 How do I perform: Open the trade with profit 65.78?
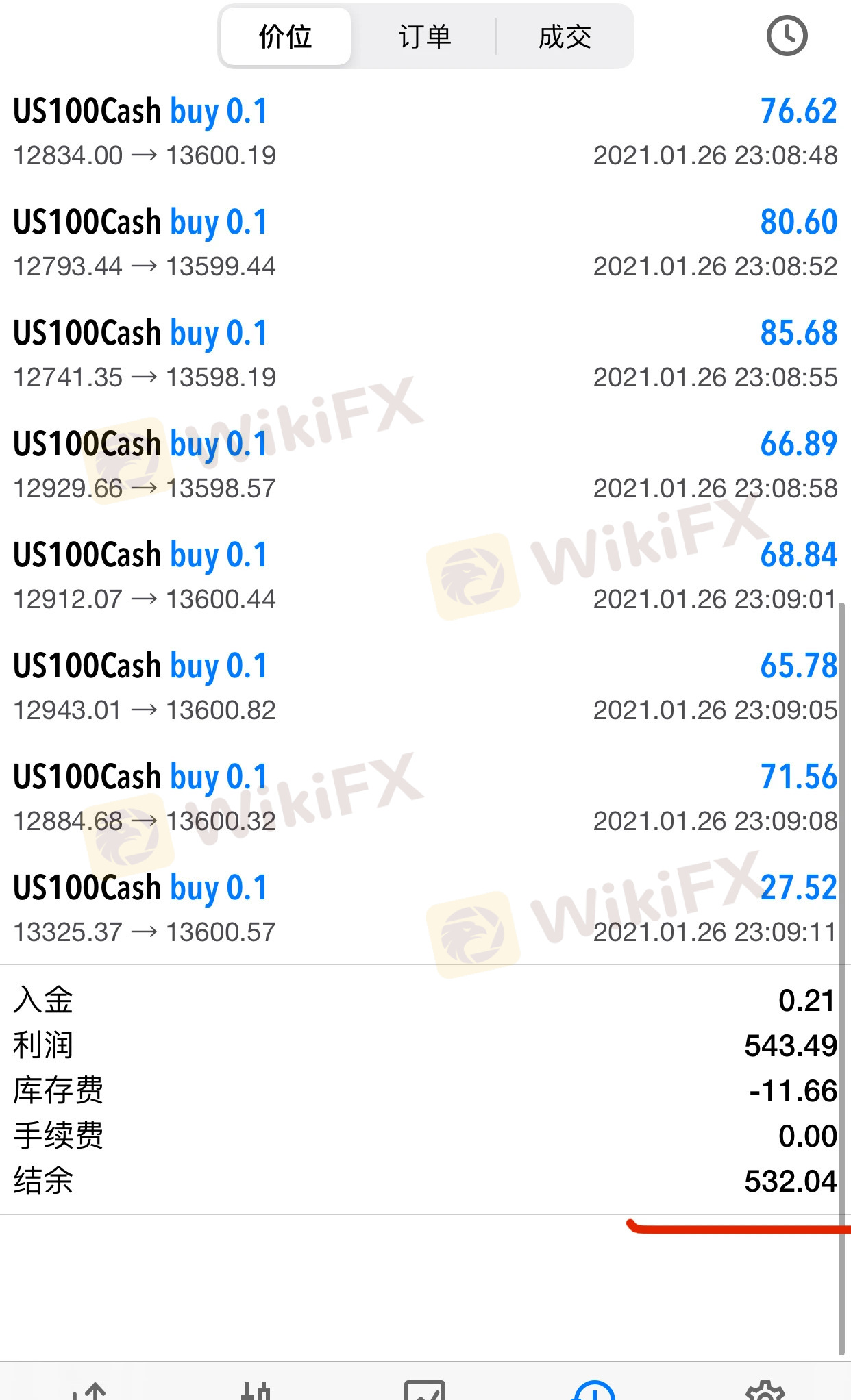[425, 687]
